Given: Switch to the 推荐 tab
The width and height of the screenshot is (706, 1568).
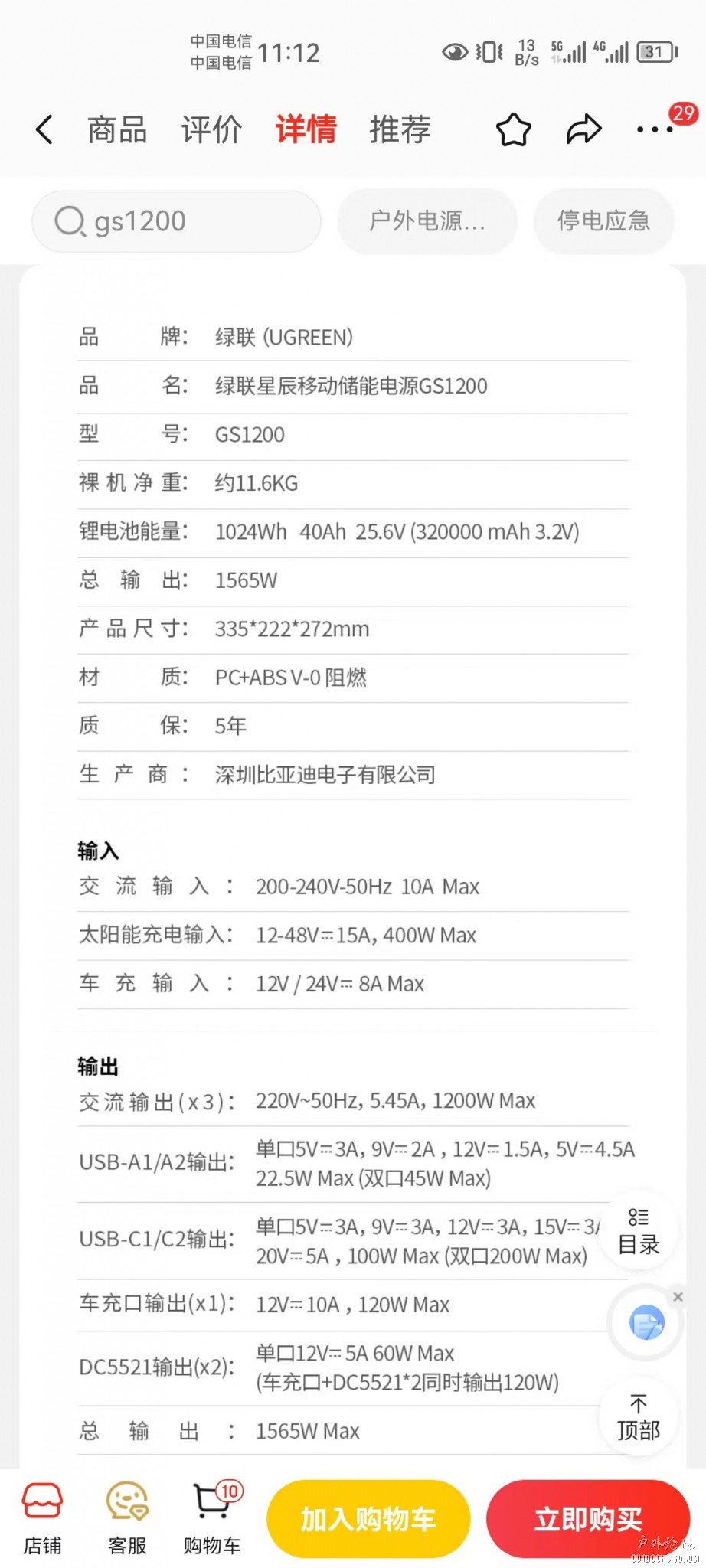Looking at the screenshot, I should coord(400,129).
